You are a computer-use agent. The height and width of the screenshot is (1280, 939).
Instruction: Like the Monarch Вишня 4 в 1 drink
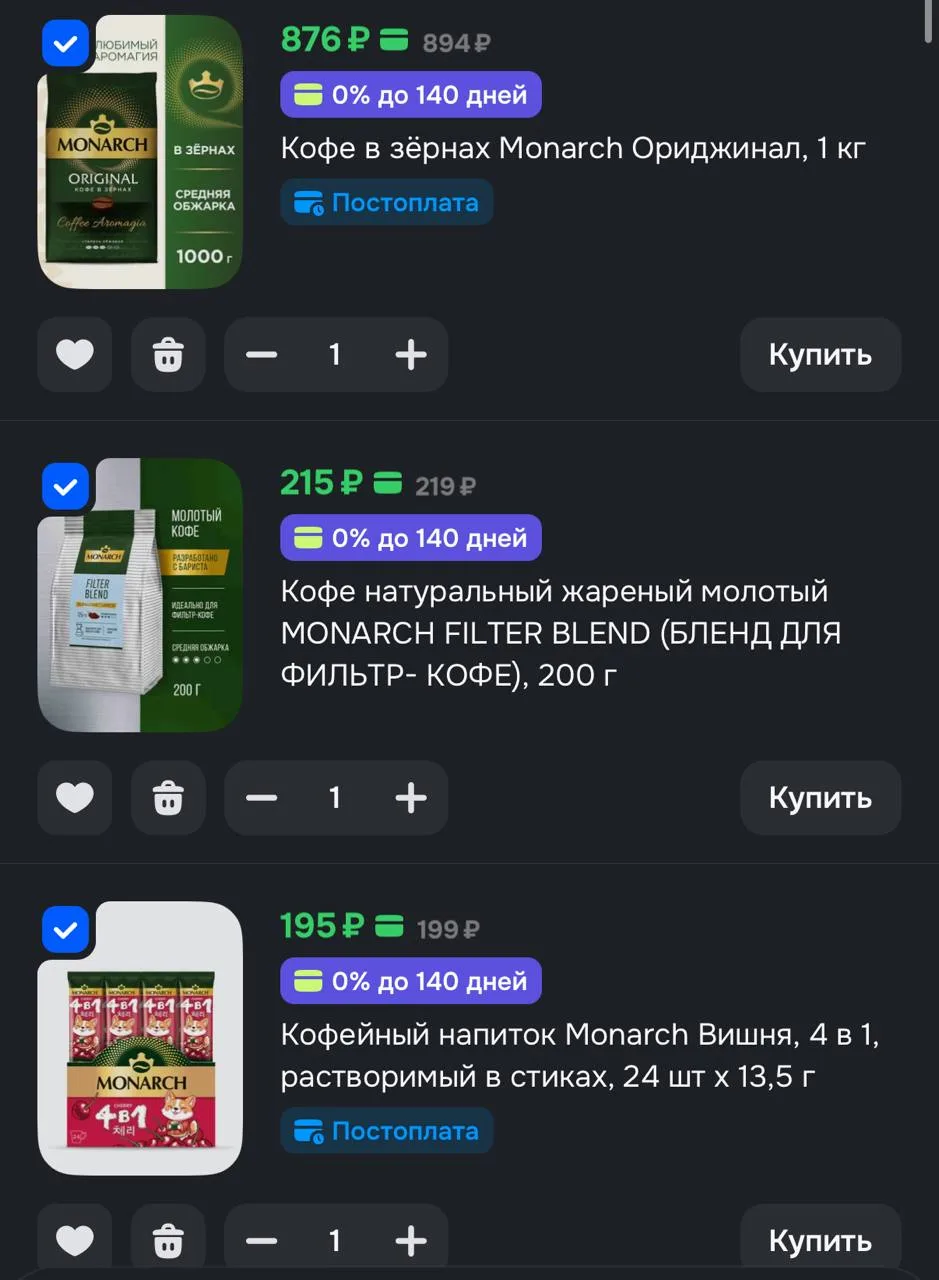click(75, 1240)
